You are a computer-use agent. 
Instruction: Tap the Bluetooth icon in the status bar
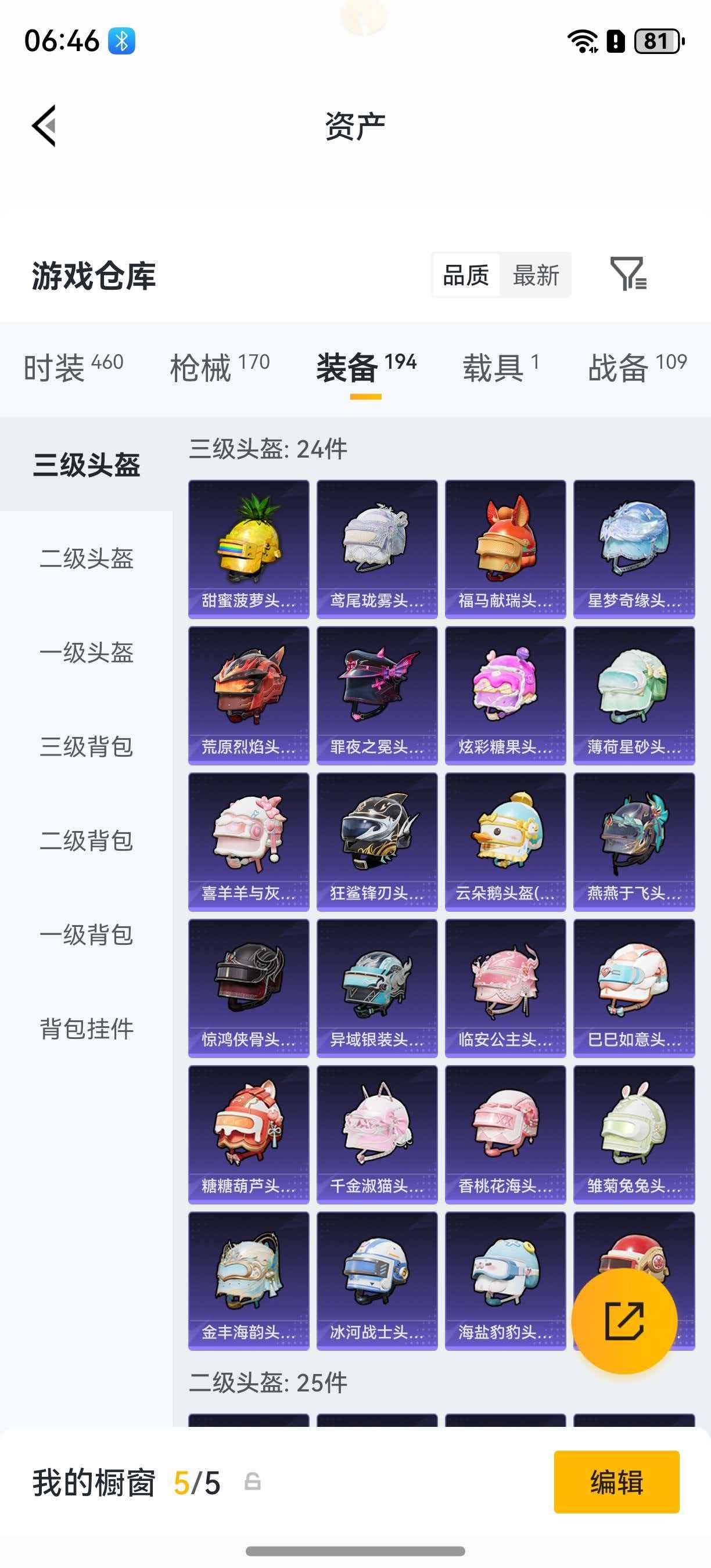pos(123,41)
